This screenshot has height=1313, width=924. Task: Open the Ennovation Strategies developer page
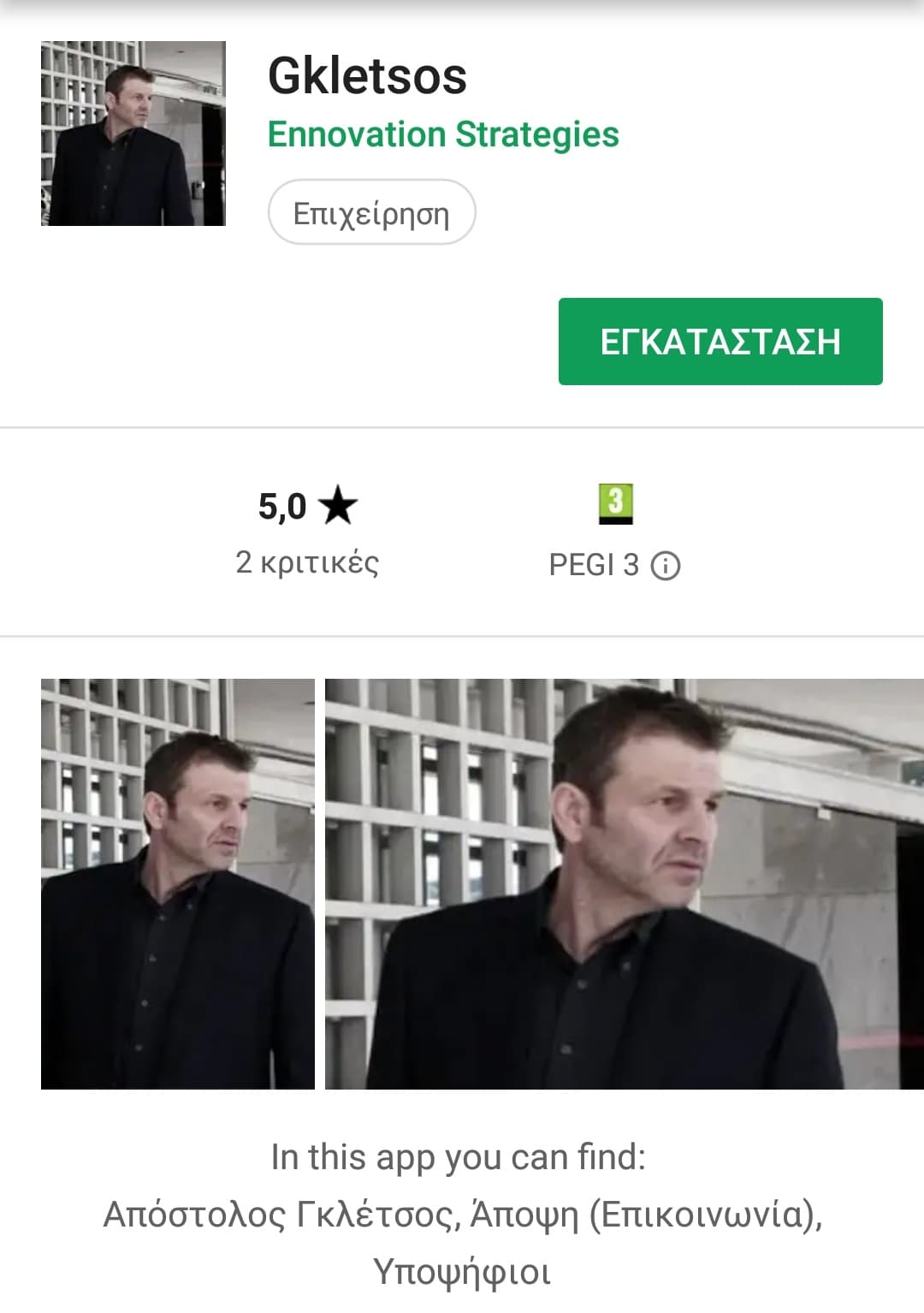442,134
